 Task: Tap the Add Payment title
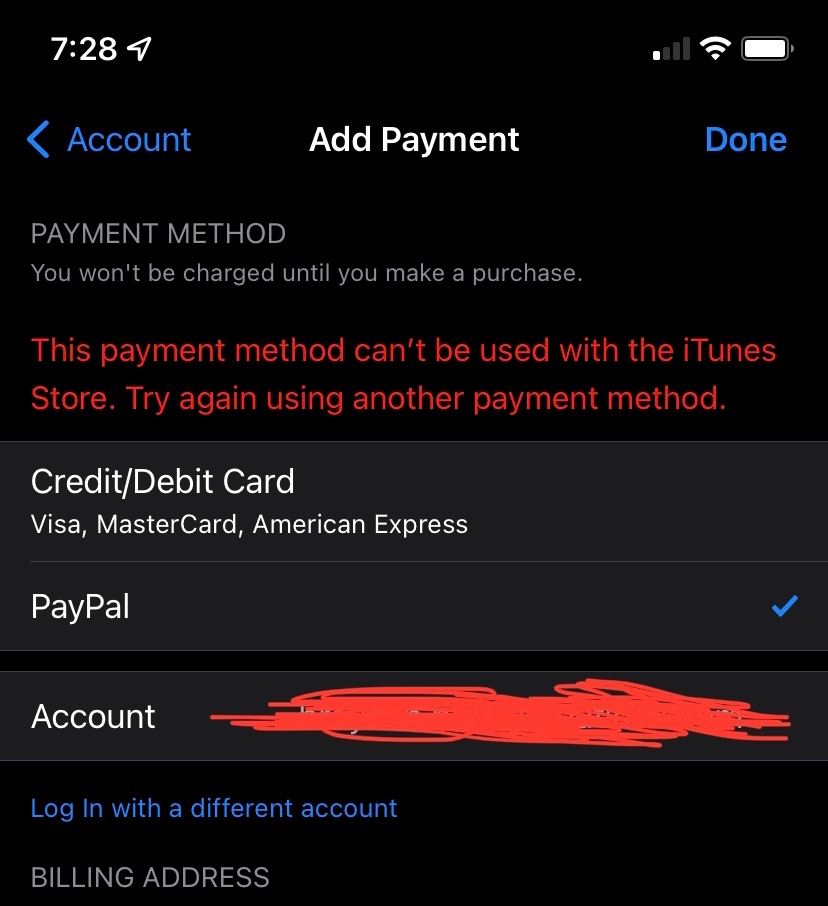414,140
